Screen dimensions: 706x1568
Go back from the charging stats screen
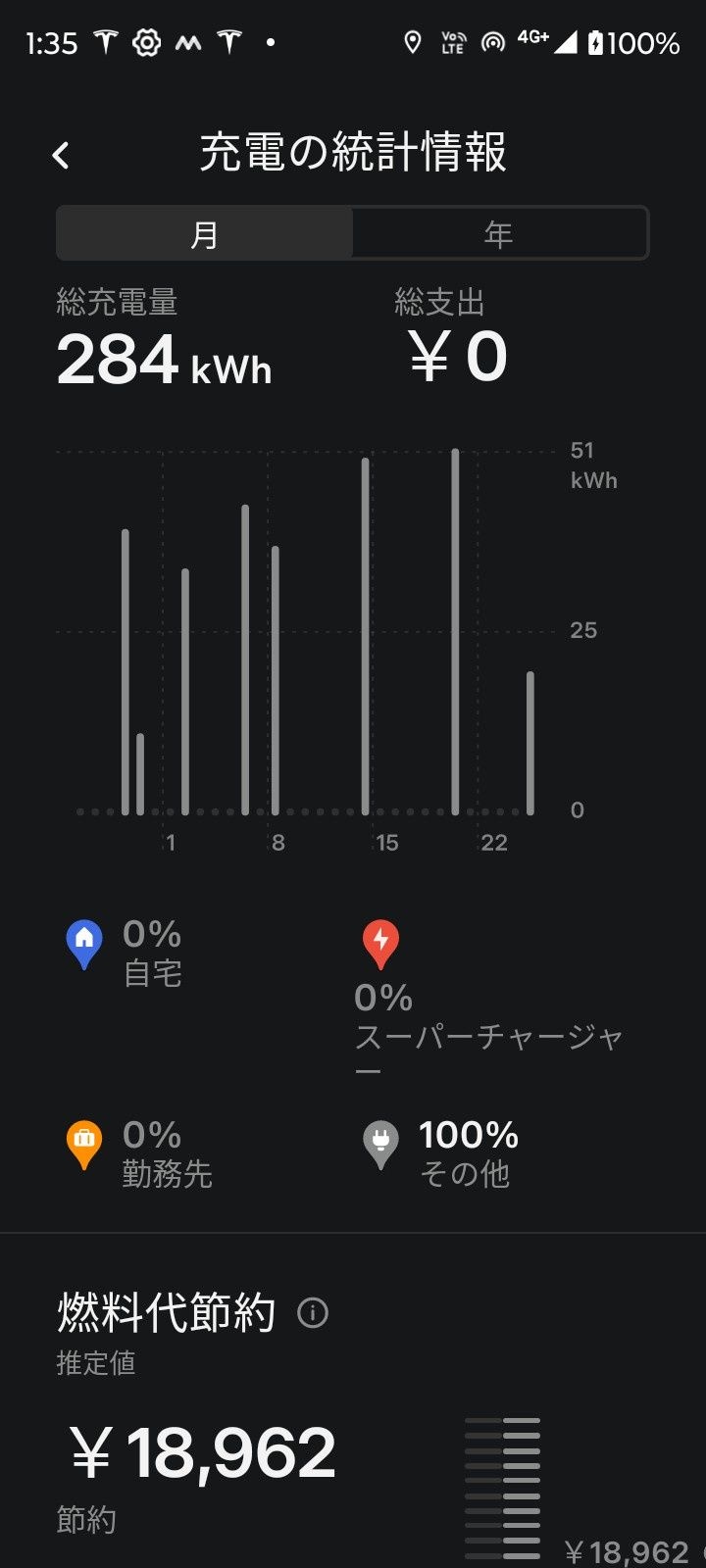coord(61,155)
